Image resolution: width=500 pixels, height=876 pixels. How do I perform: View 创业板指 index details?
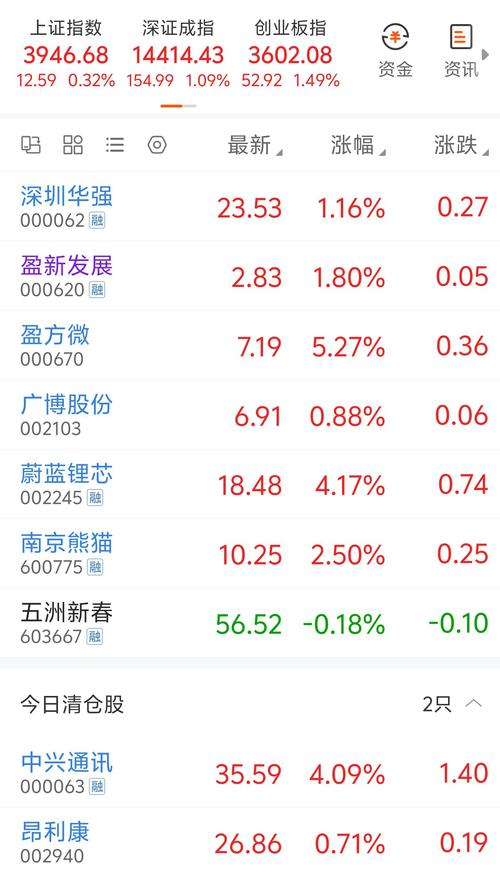pyautogui.click(x=291, y=54)
